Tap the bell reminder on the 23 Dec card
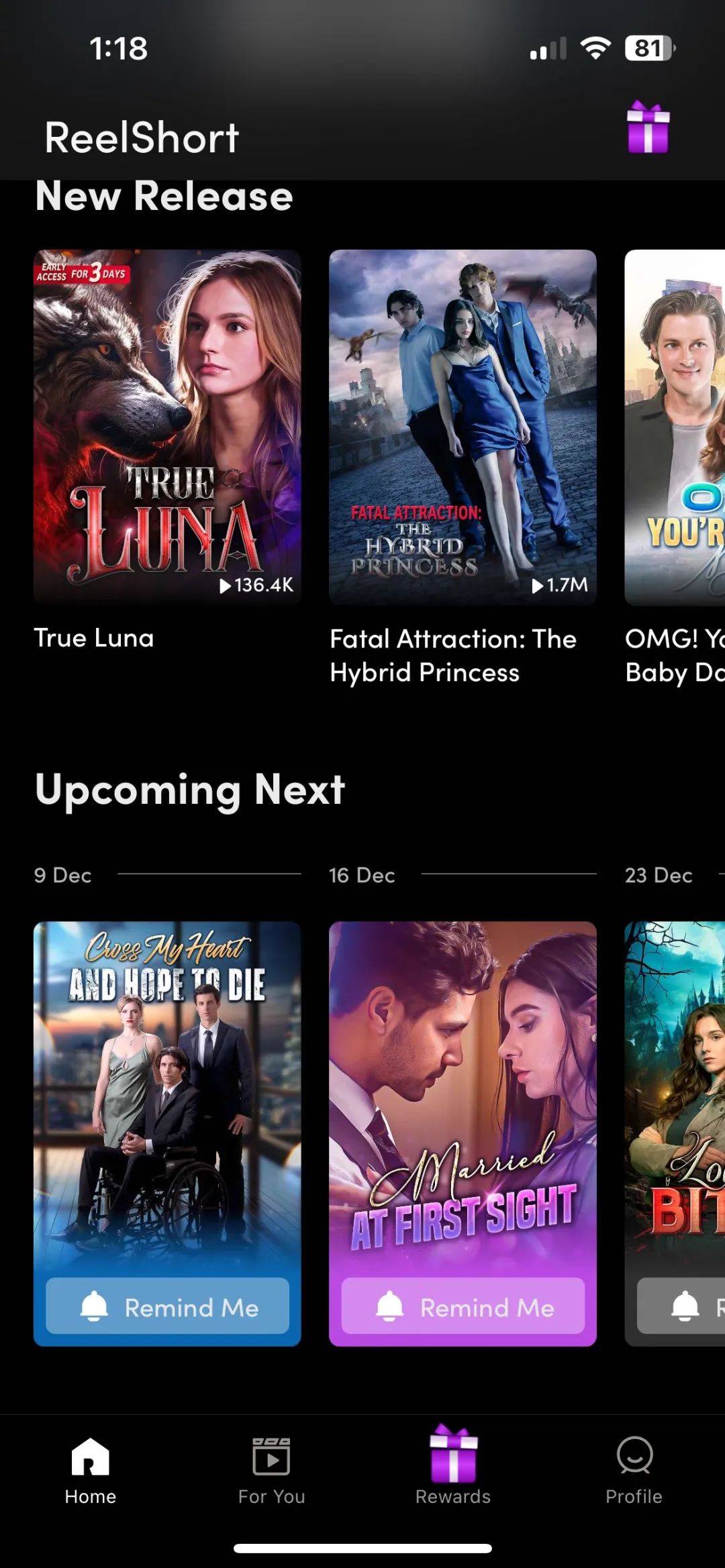 coord(685,1306)
